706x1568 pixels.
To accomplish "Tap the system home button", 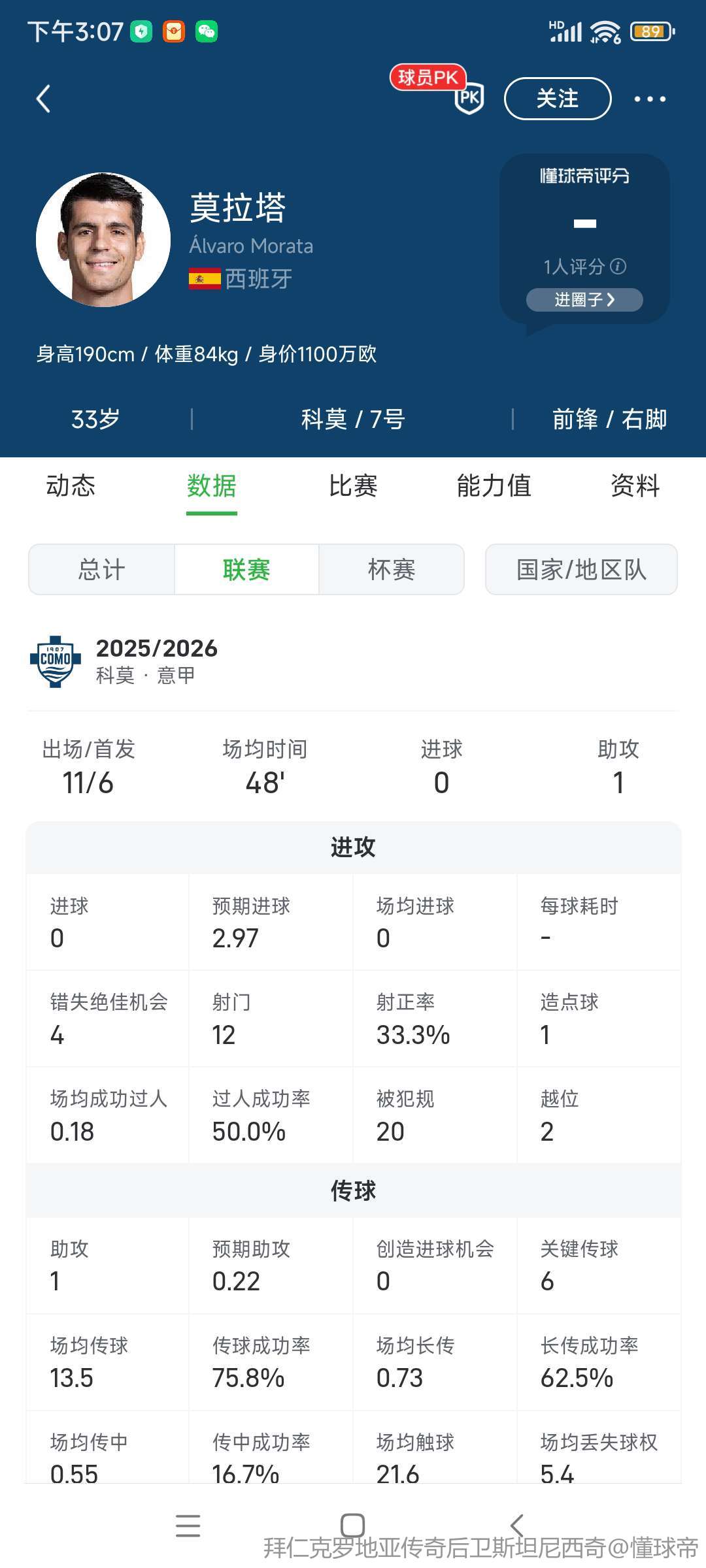I will pos(353,1526).
